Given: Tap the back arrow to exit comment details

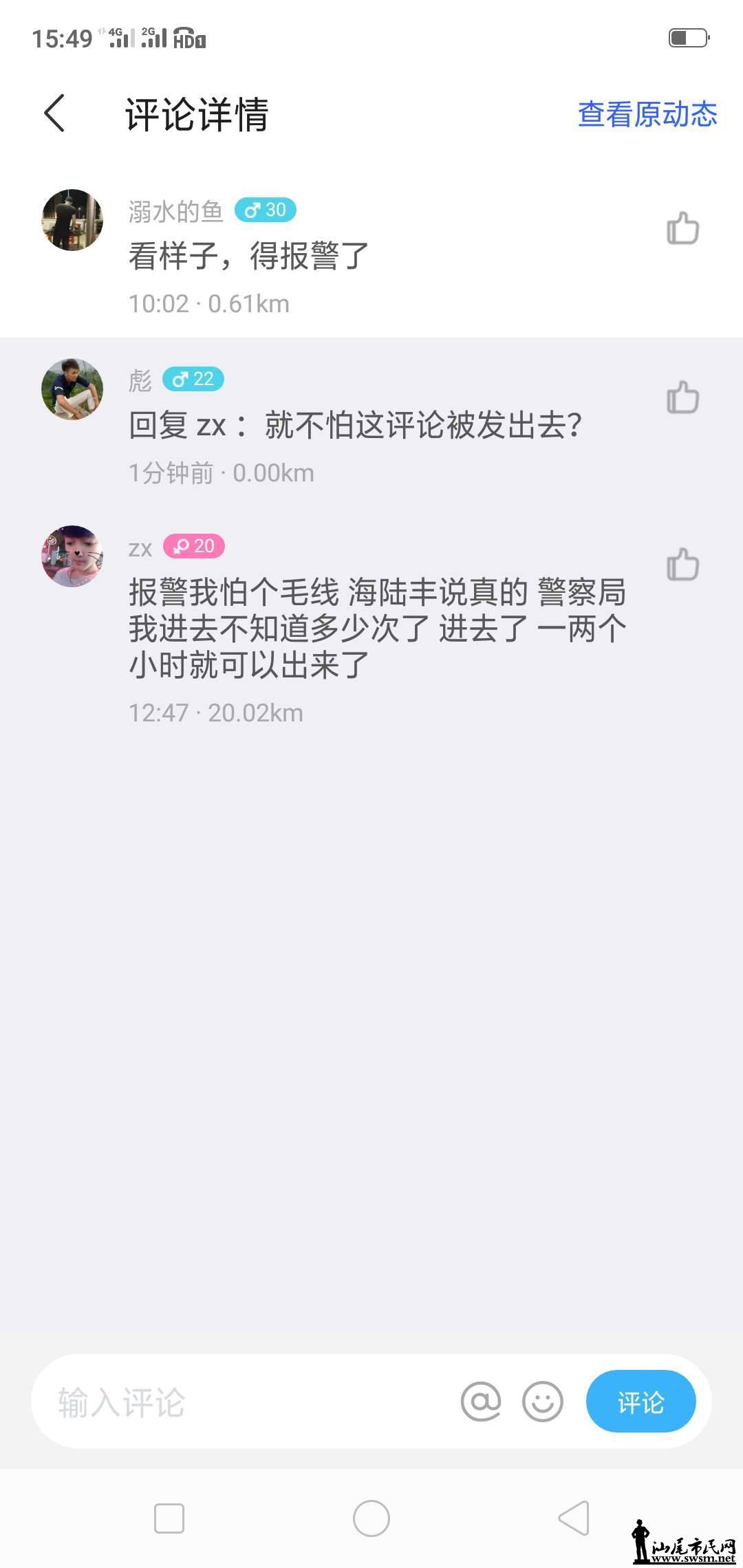Looking at the screenshot, I should point(54,113).
